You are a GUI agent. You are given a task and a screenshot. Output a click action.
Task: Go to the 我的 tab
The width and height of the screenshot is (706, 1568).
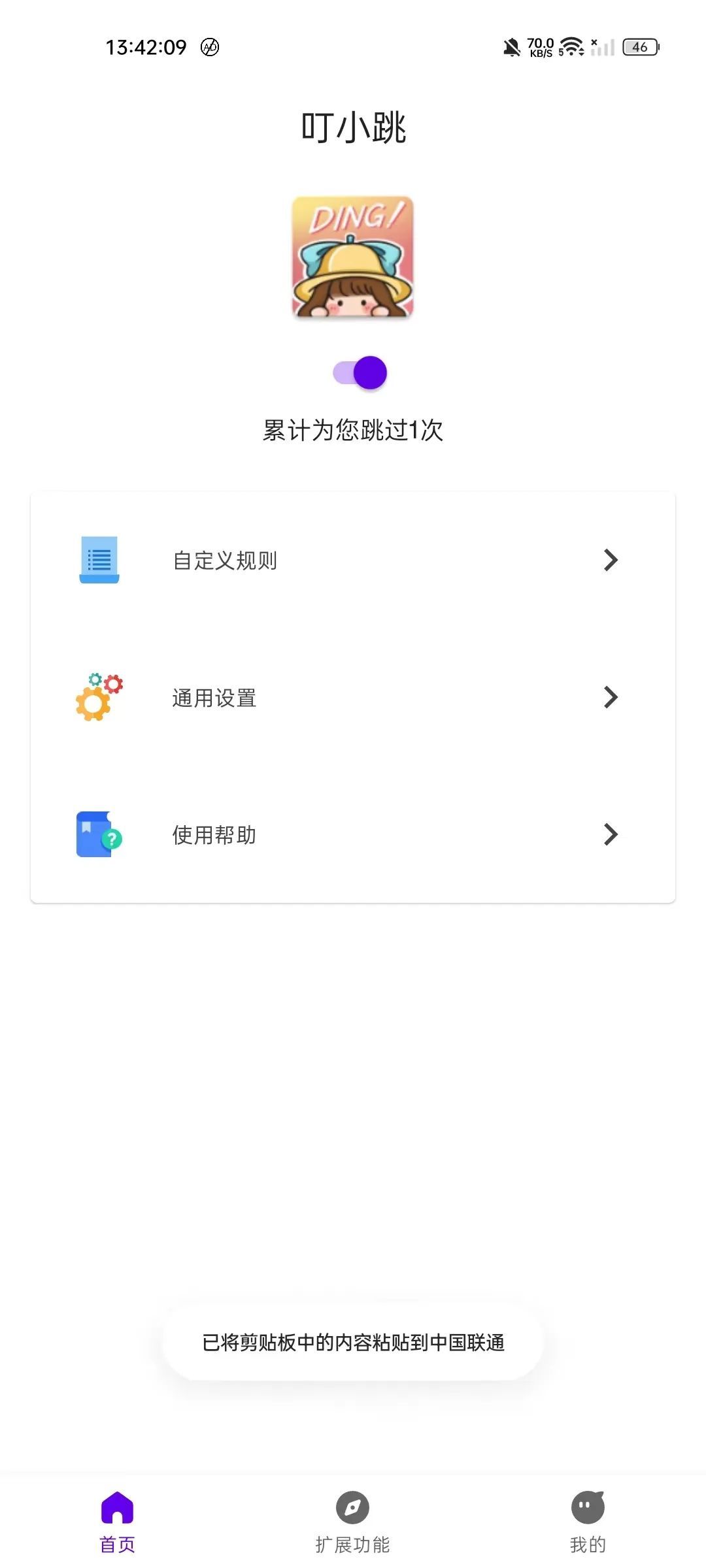(588, 1520)
